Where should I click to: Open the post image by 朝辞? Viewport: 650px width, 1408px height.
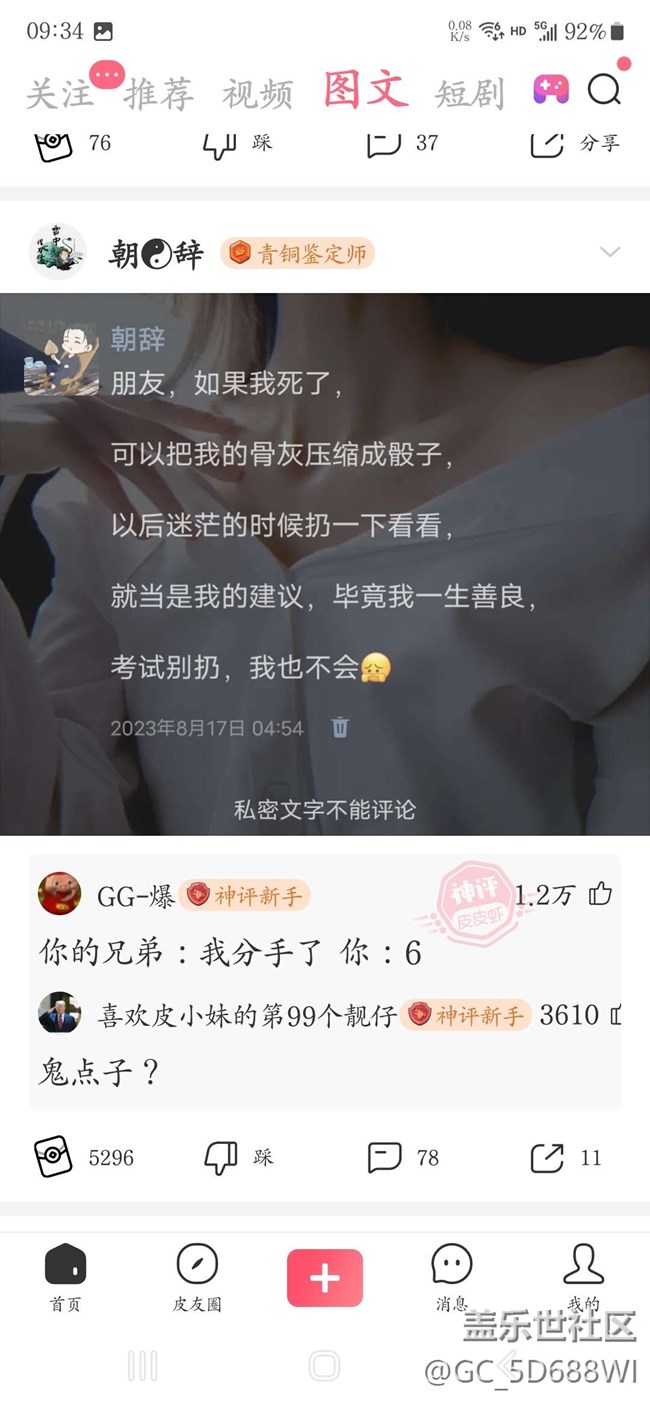pos(325,563)
